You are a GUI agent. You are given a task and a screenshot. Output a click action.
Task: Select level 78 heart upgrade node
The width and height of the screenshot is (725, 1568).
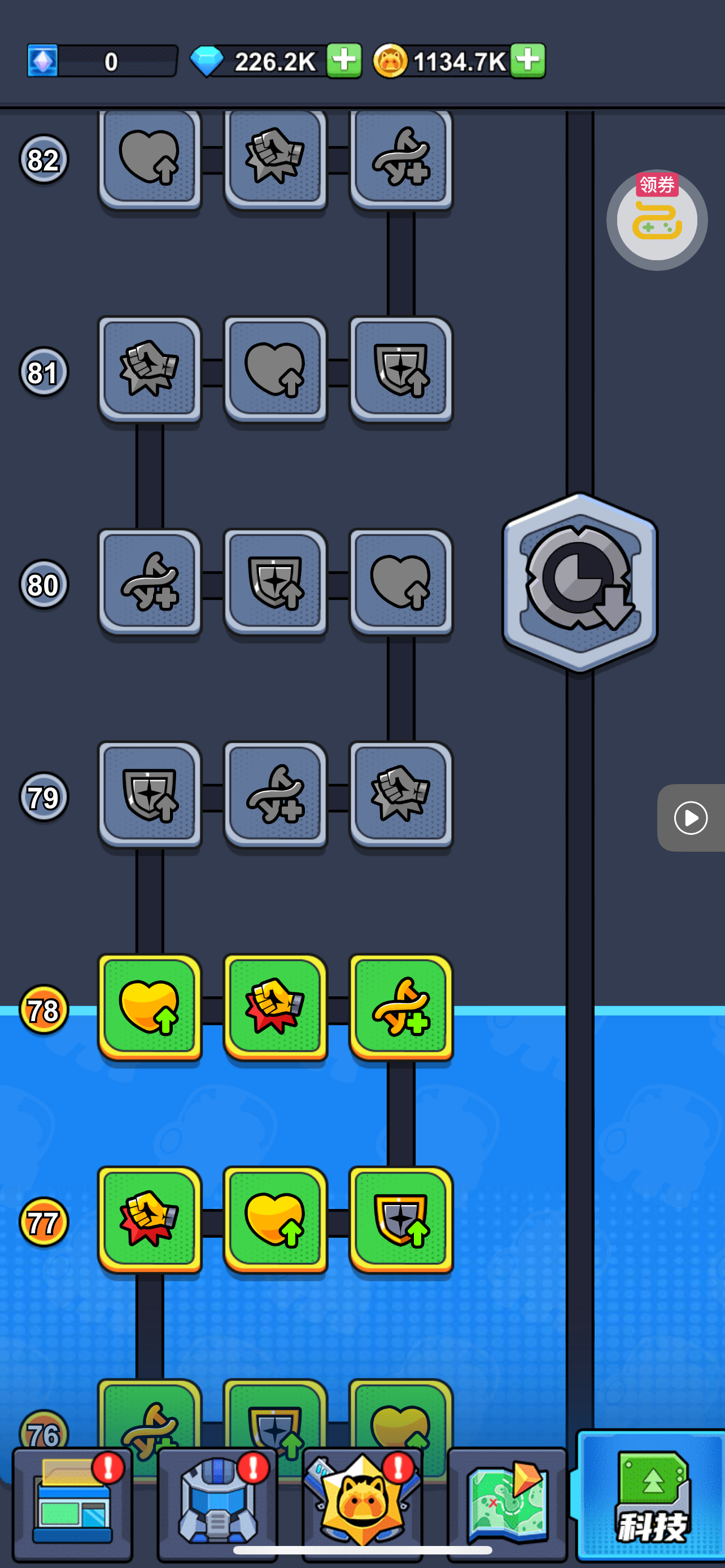point(150,1007)
